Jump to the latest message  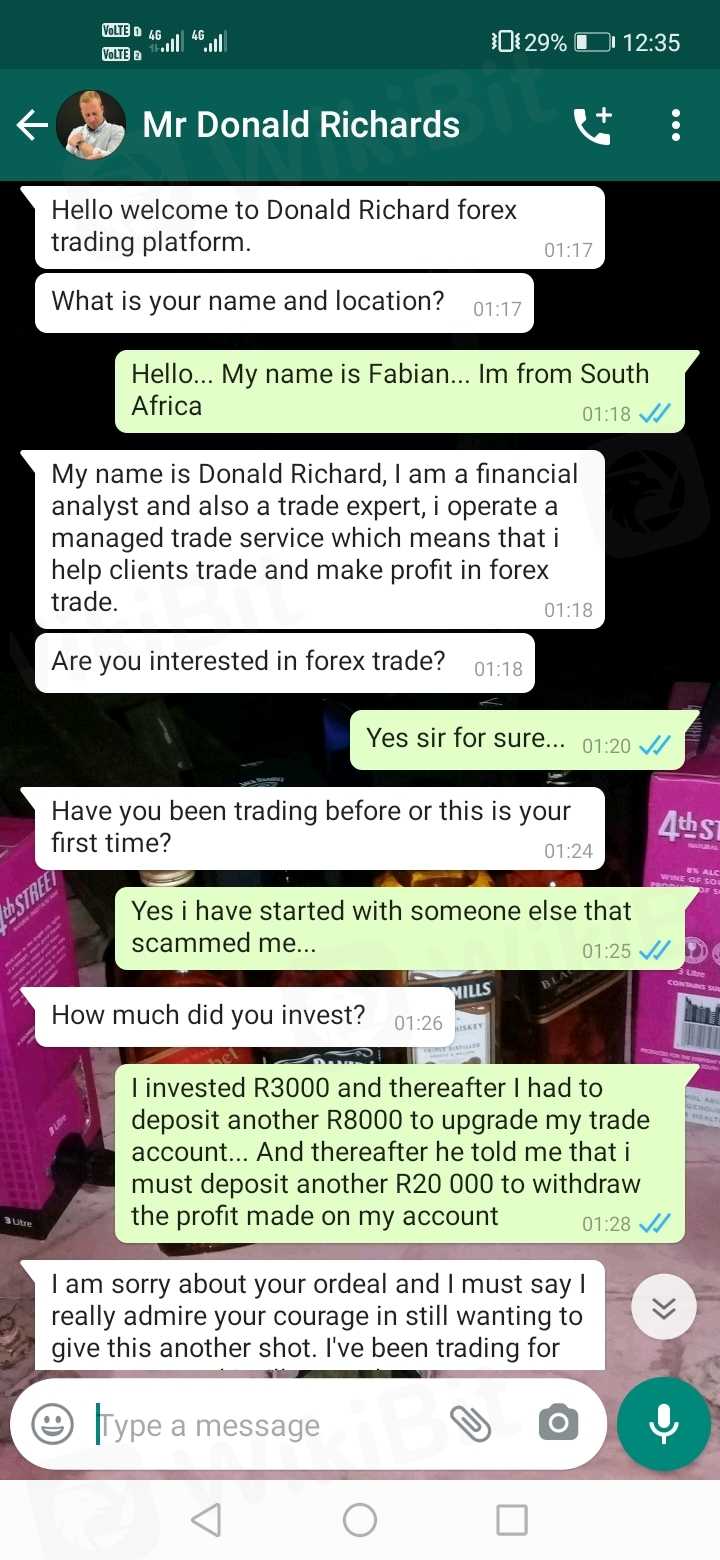[x=664, y=1307]
